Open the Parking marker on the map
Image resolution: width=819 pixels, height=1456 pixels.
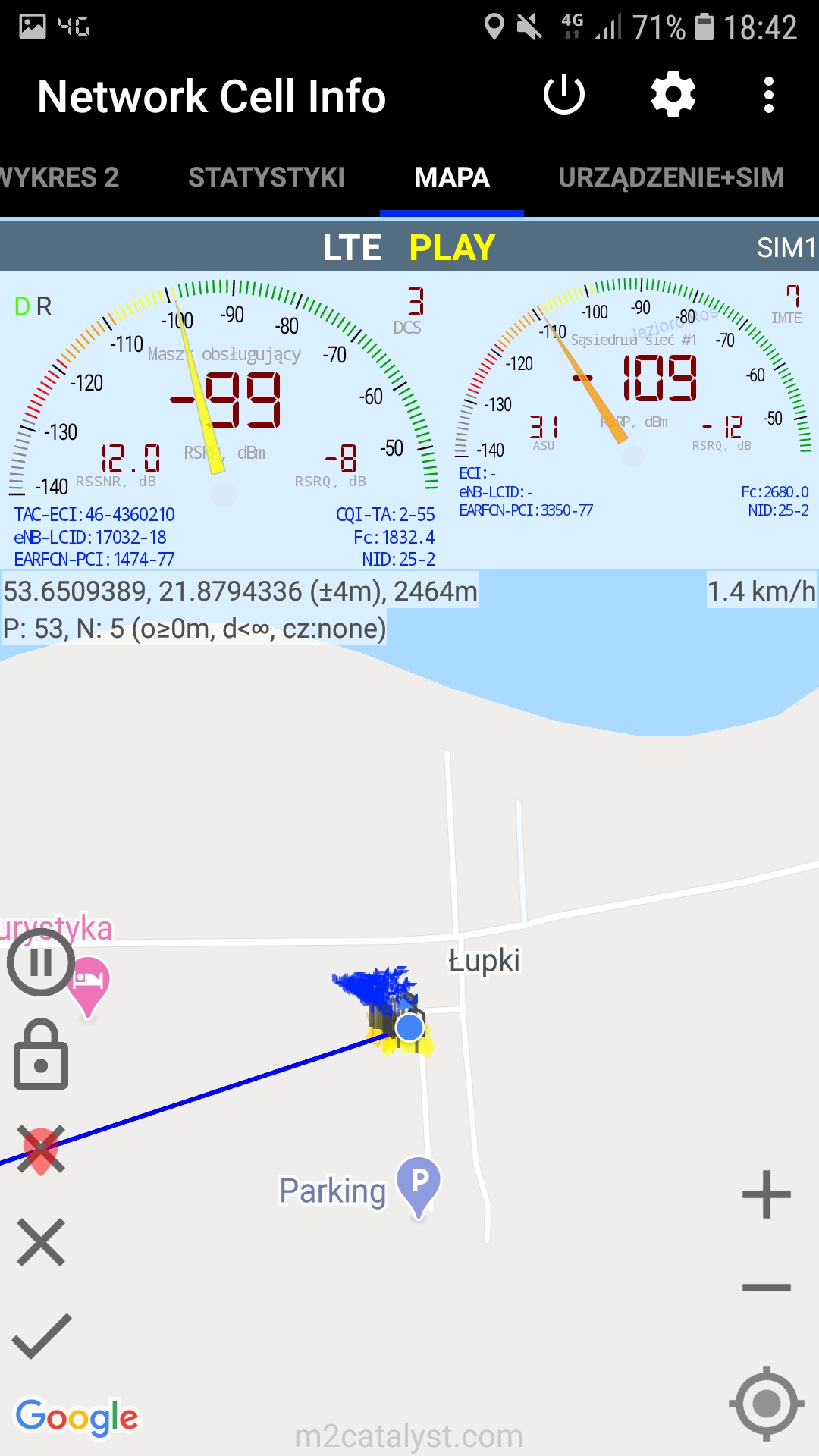pyautogui.click(x=419, y=1186)
